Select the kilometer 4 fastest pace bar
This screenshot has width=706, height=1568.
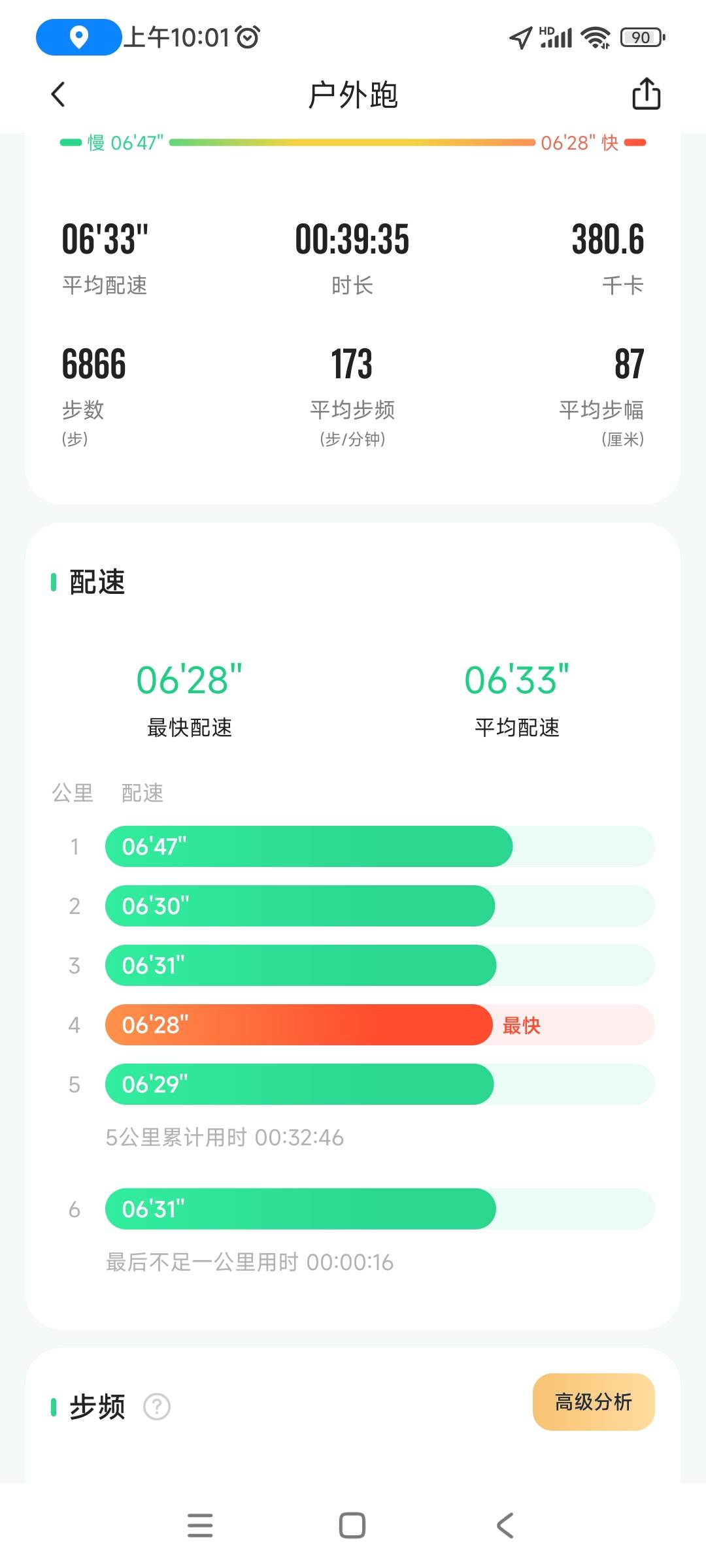[297, 1024]
